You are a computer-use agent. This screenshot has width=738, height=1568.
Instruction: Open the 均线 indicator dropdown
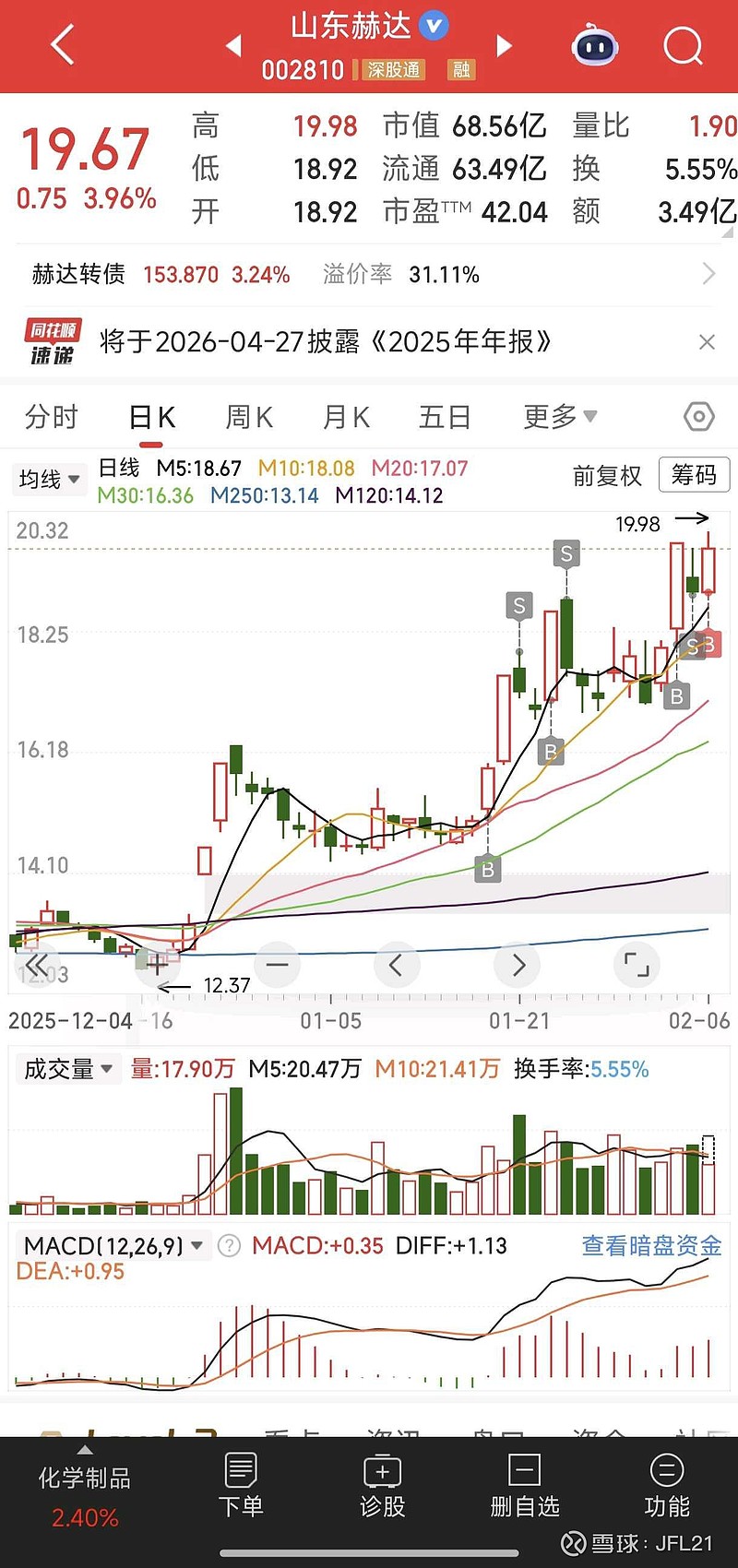[x=49, y=479]
